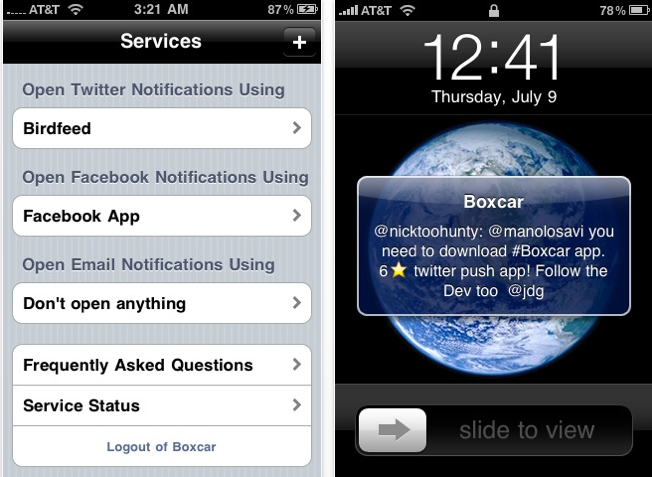Add a new service with the plus button

tap(297, 42)
